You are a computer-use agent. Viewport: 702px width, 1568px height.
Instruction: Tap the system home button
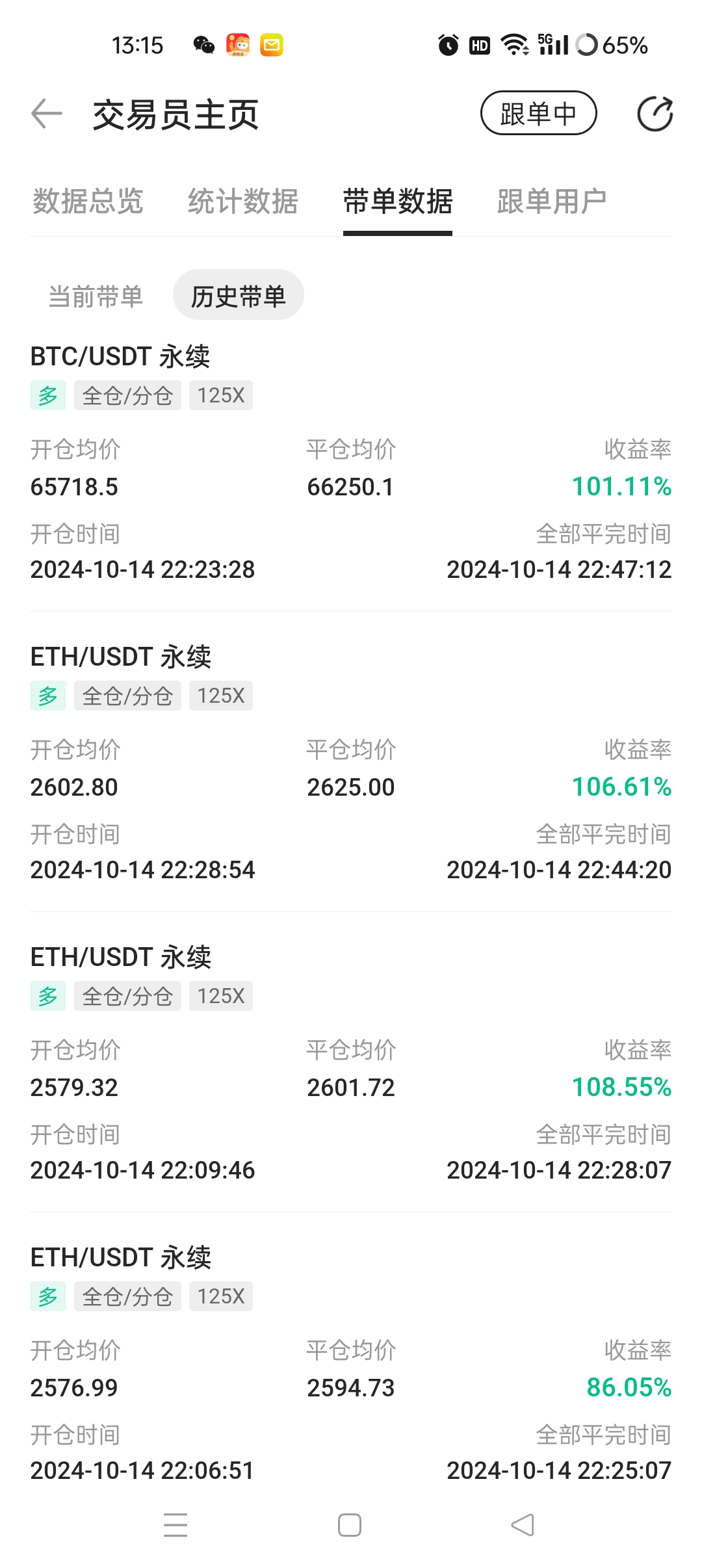350,1525
